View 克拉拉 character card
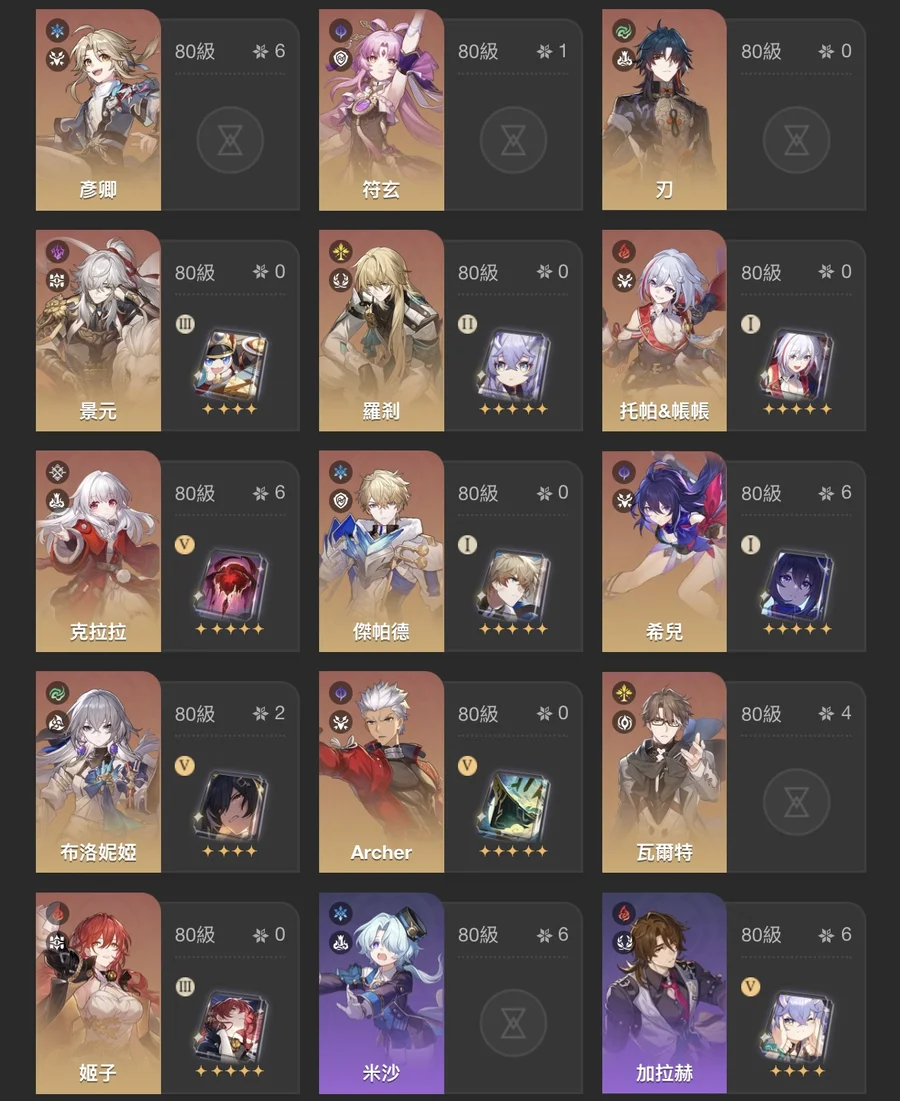Image resolution: width=900 pixels, height=1101 pixels. tap(98, 551)
